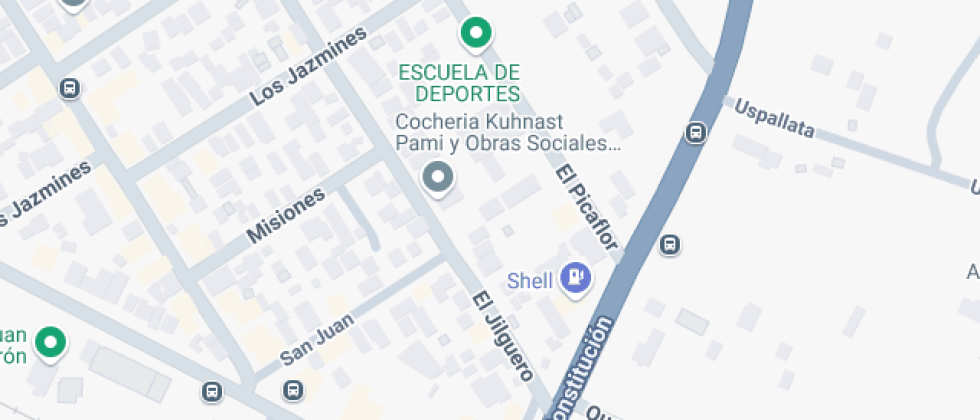
Task: Open the Escuela de Deportes place marker
Action: pyautogui.click(x=476, y=34)
